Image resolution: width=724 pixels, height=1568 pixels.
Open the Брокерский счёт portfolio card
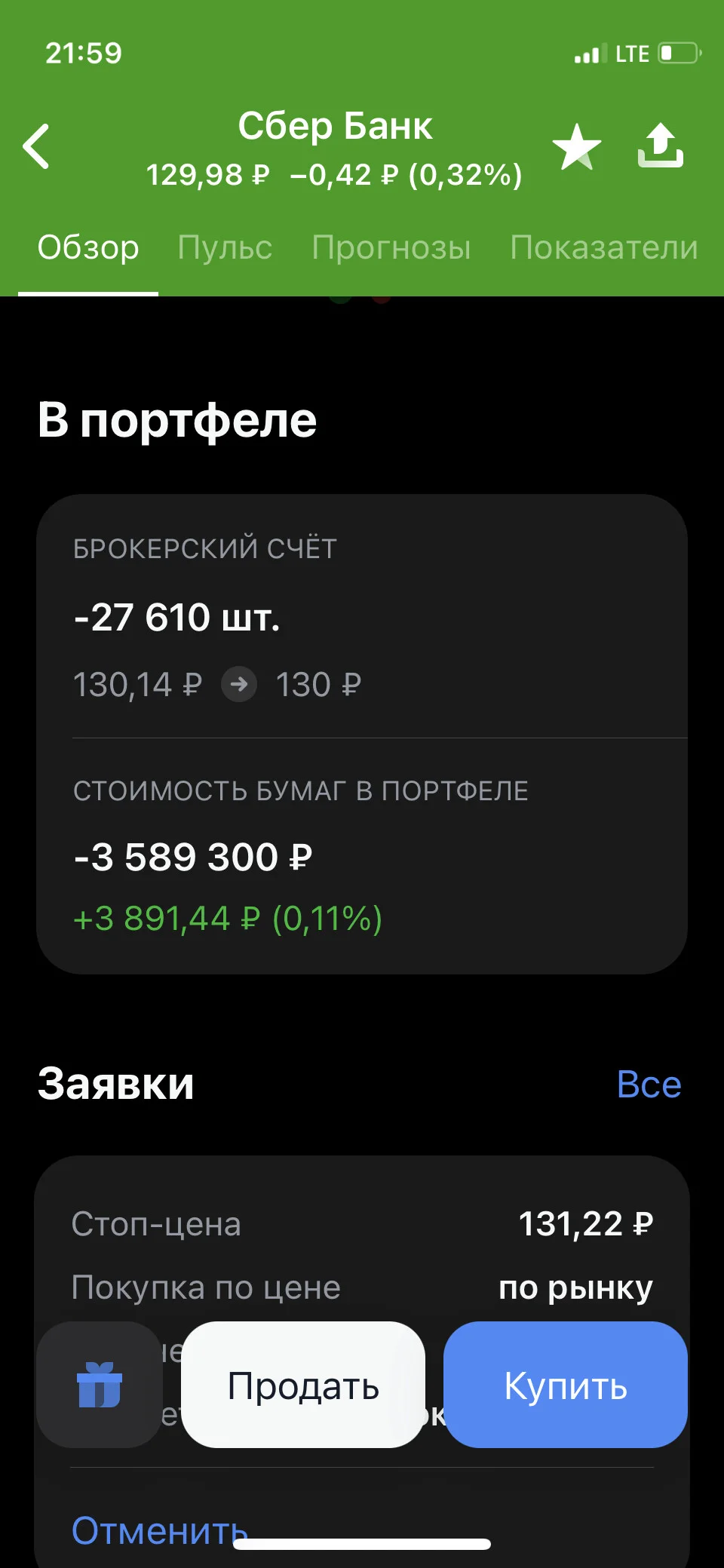(362, 734)
